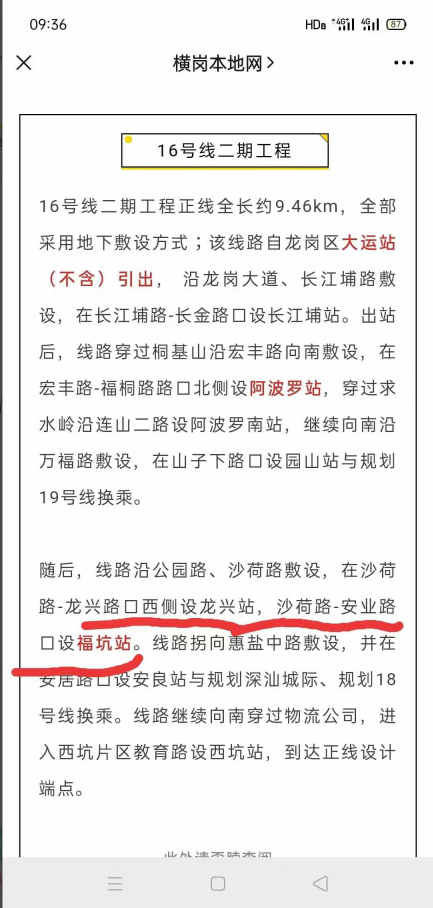Viewport: 433px width, 908px height.
Task: Open the 横岗本地网 account title
Action: pos(224,63)
